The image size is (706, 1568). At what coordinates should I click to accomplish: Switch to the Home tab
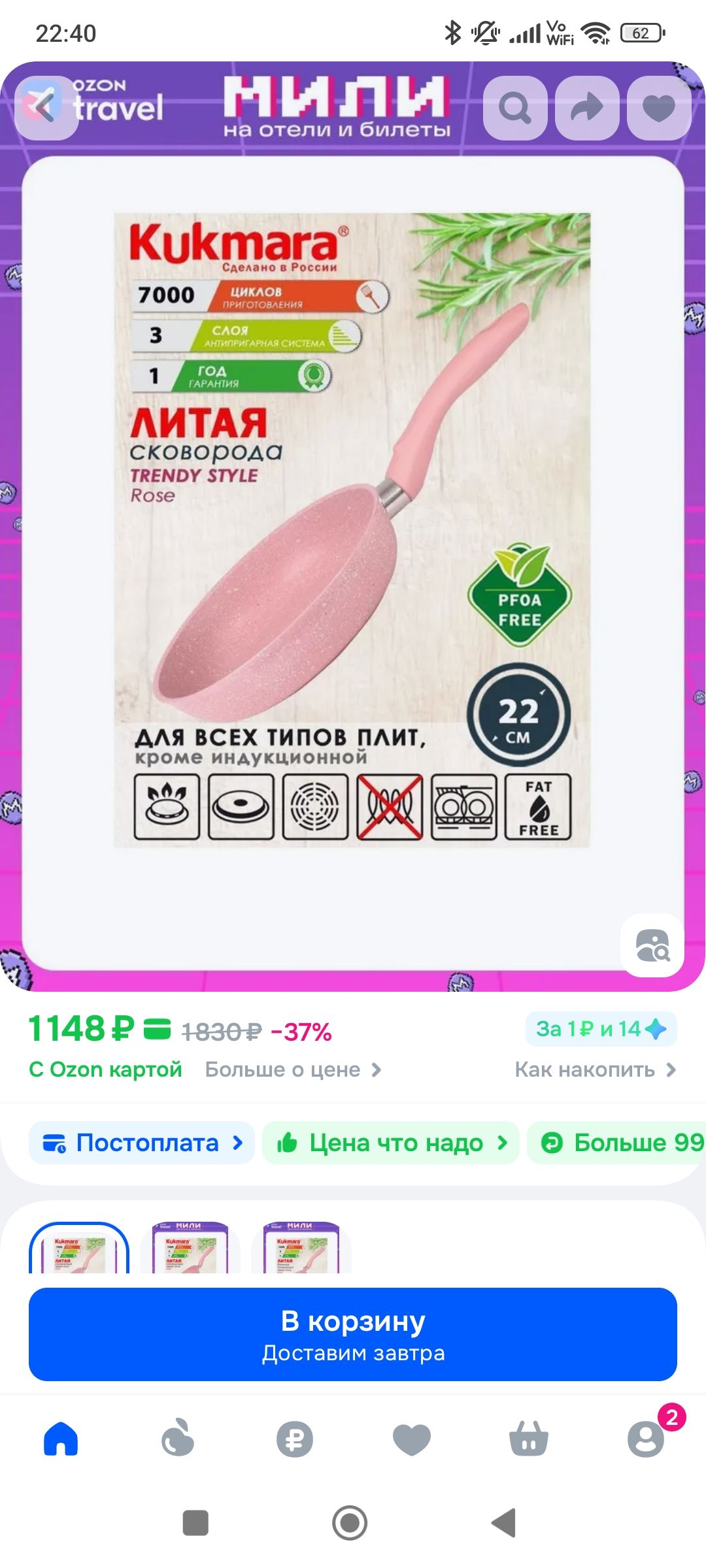coord(61,1439)
